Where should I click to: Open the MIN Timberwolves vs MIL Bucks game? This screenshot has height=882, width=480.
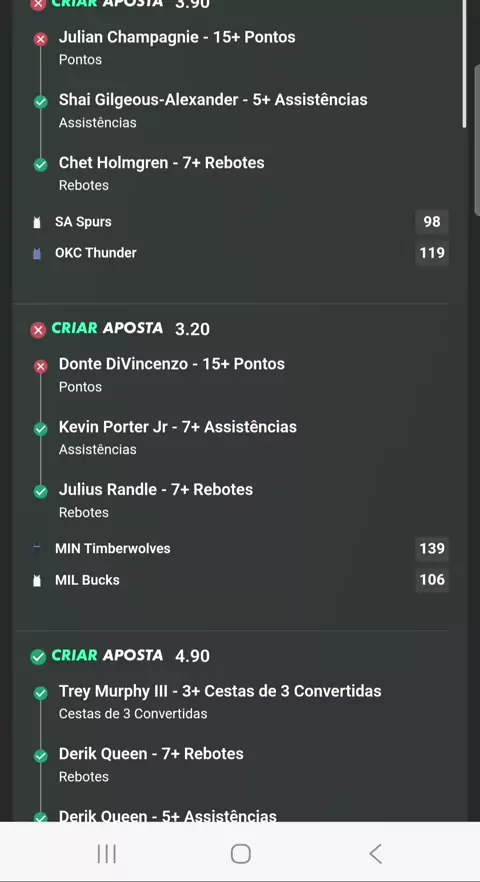(x=240, y=564)
